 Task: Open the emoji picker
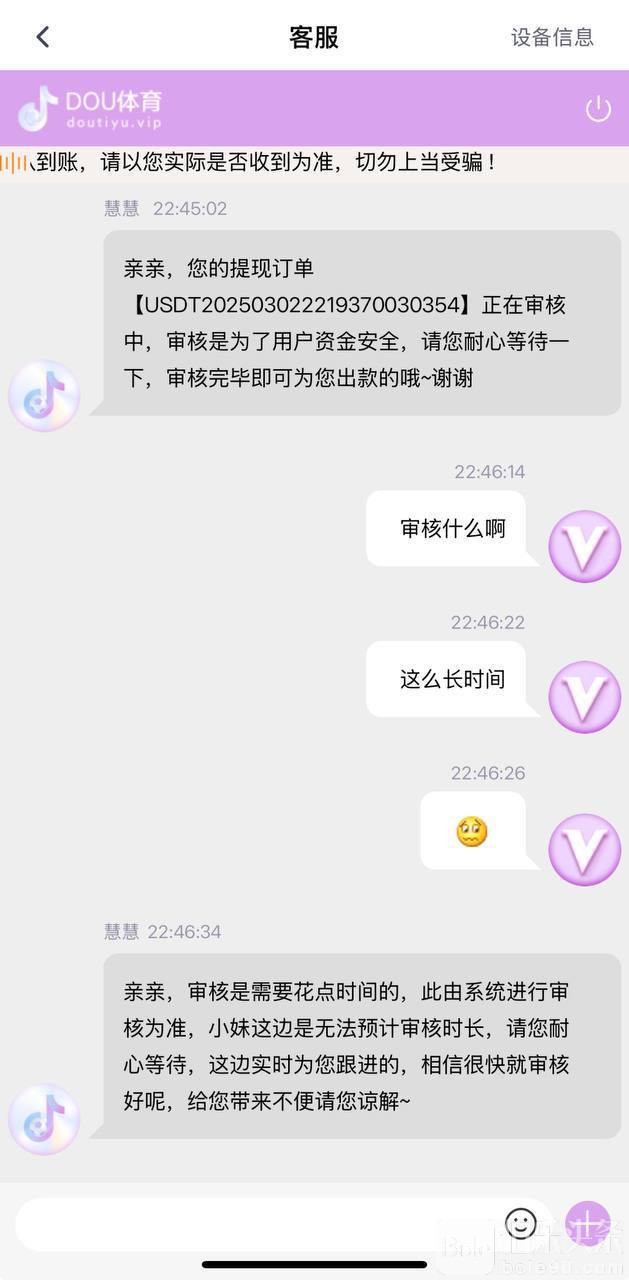(521, 1223)
